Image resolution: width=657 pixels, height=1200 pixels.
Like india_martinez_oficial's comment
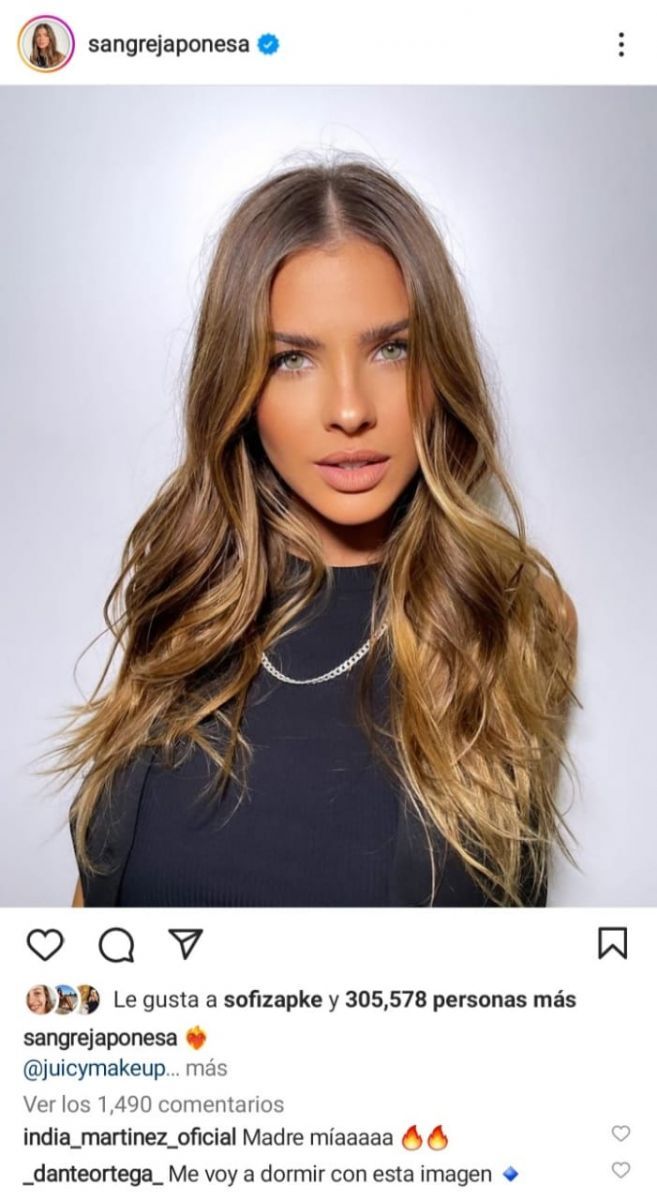pyautogui.click(x=621, y=1134)
